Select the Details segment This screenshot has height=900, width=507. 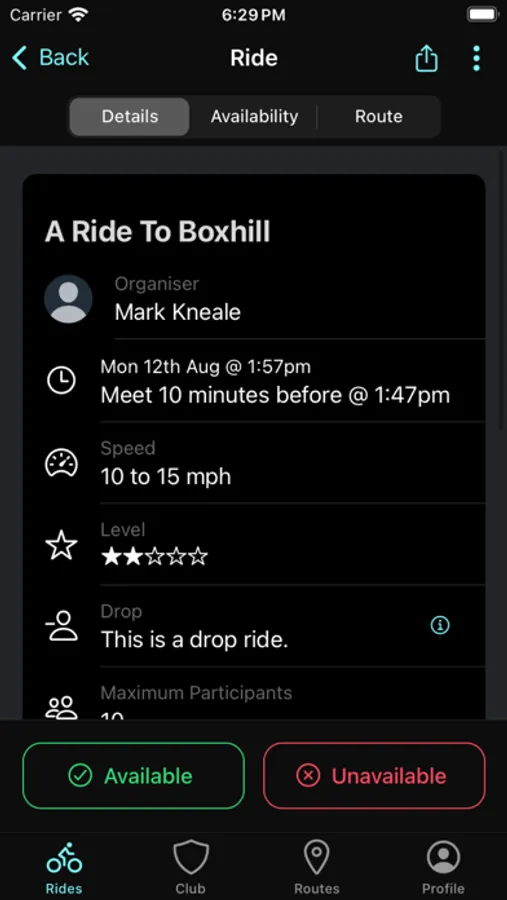[x=130, y=117]
